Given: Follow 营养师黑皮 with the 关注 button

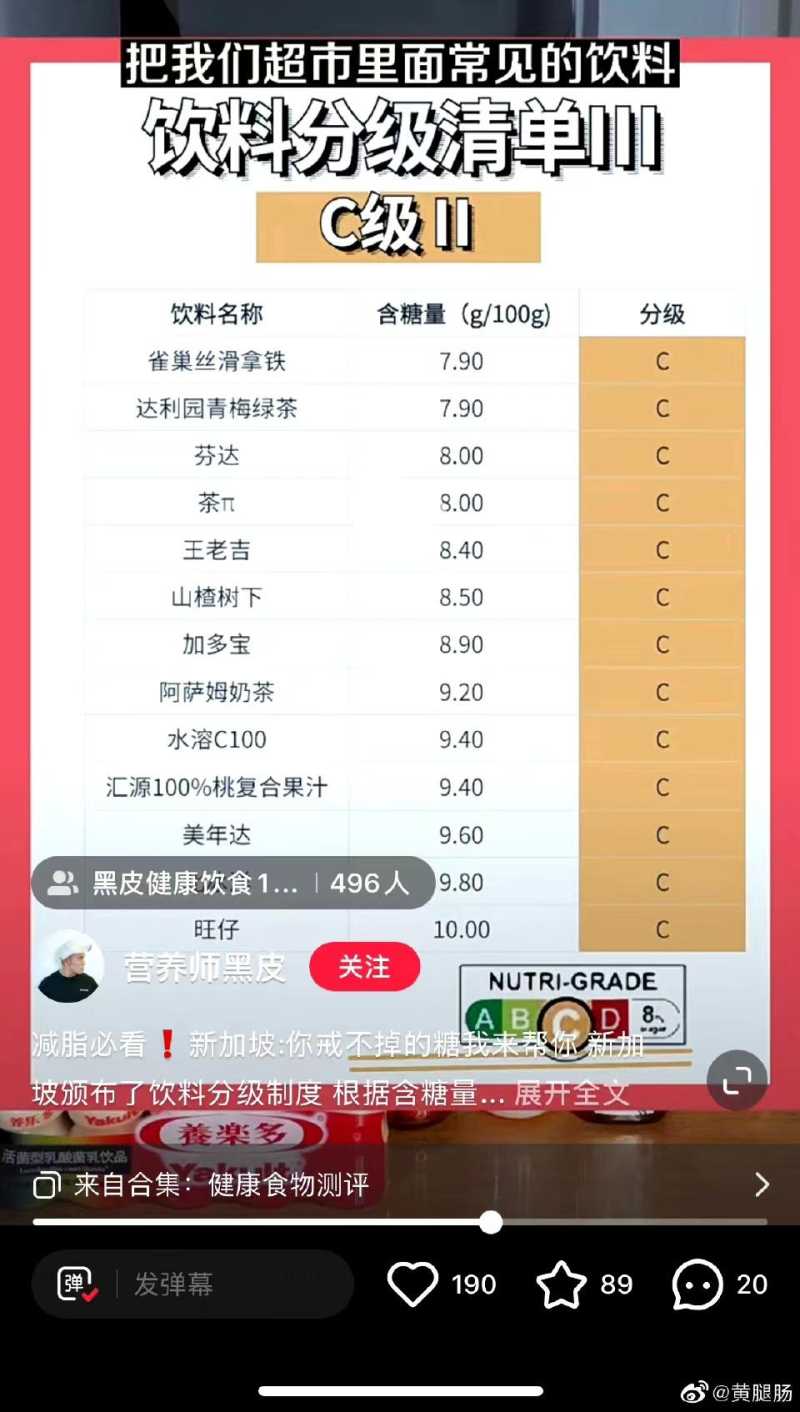Looking at the screenshot, I should pyautogui.click(x=364, y=967).
